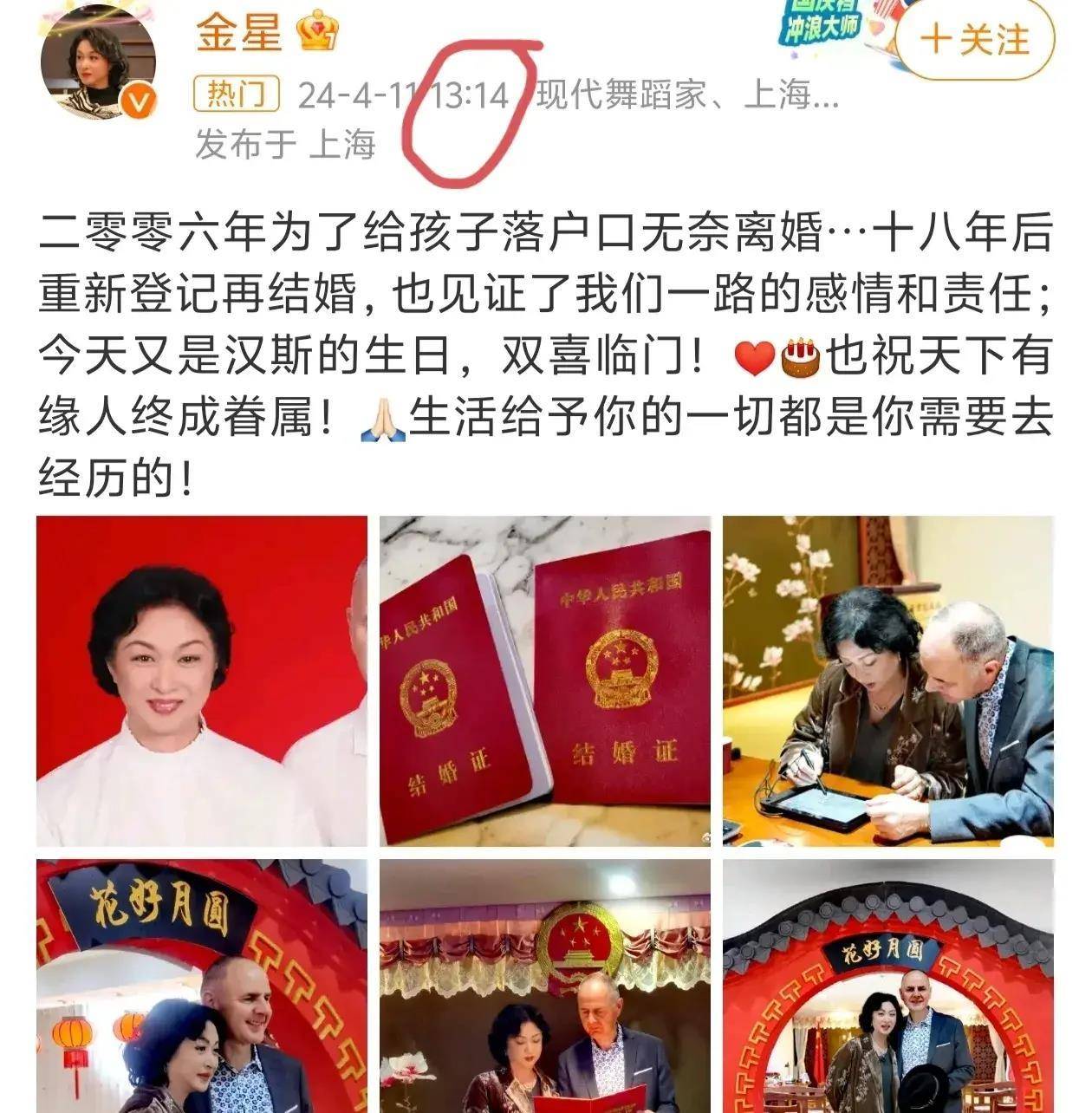Image resolution: width=1092 pixels, height=1113 pixels.
Task: View the photo with the national emblem
Action: pos(545,986)
